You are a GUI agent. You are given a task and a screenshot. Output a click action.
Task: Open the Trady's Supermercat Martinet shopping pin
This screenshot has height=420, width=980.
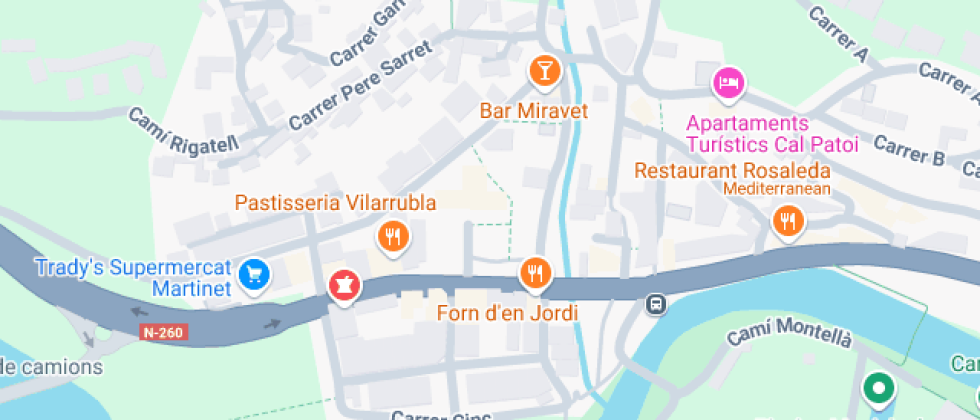pos(256,272)
